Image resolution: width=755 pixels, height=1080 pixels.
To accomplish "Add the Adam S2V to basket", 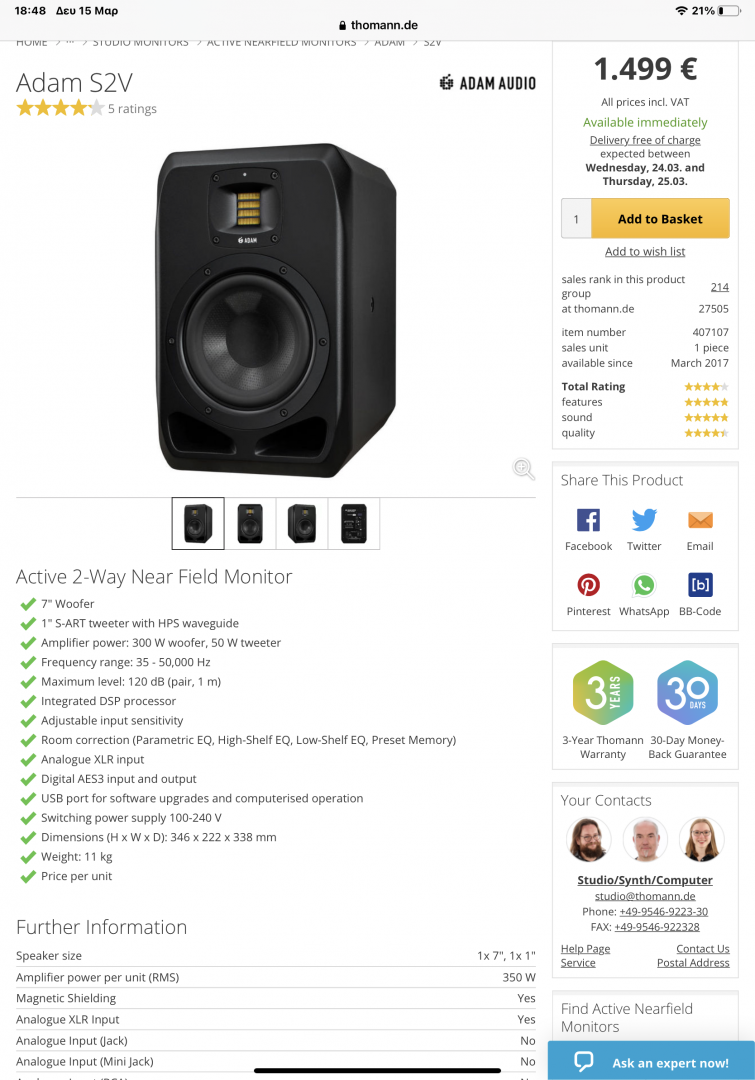I will (660, 219).
